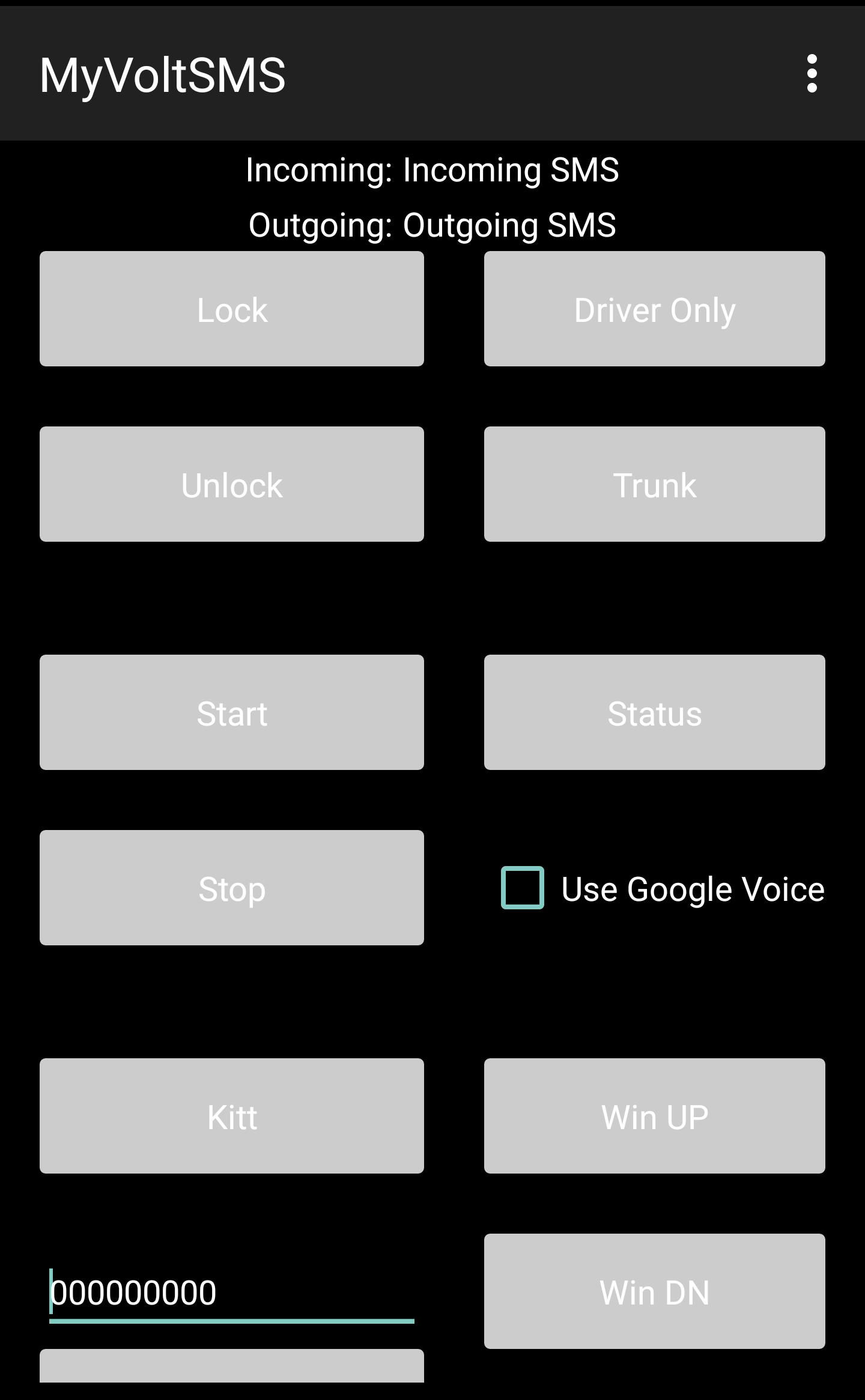Screen dimensions: 865x1400
Task: Tap the Start button
Action: point(232,712)
